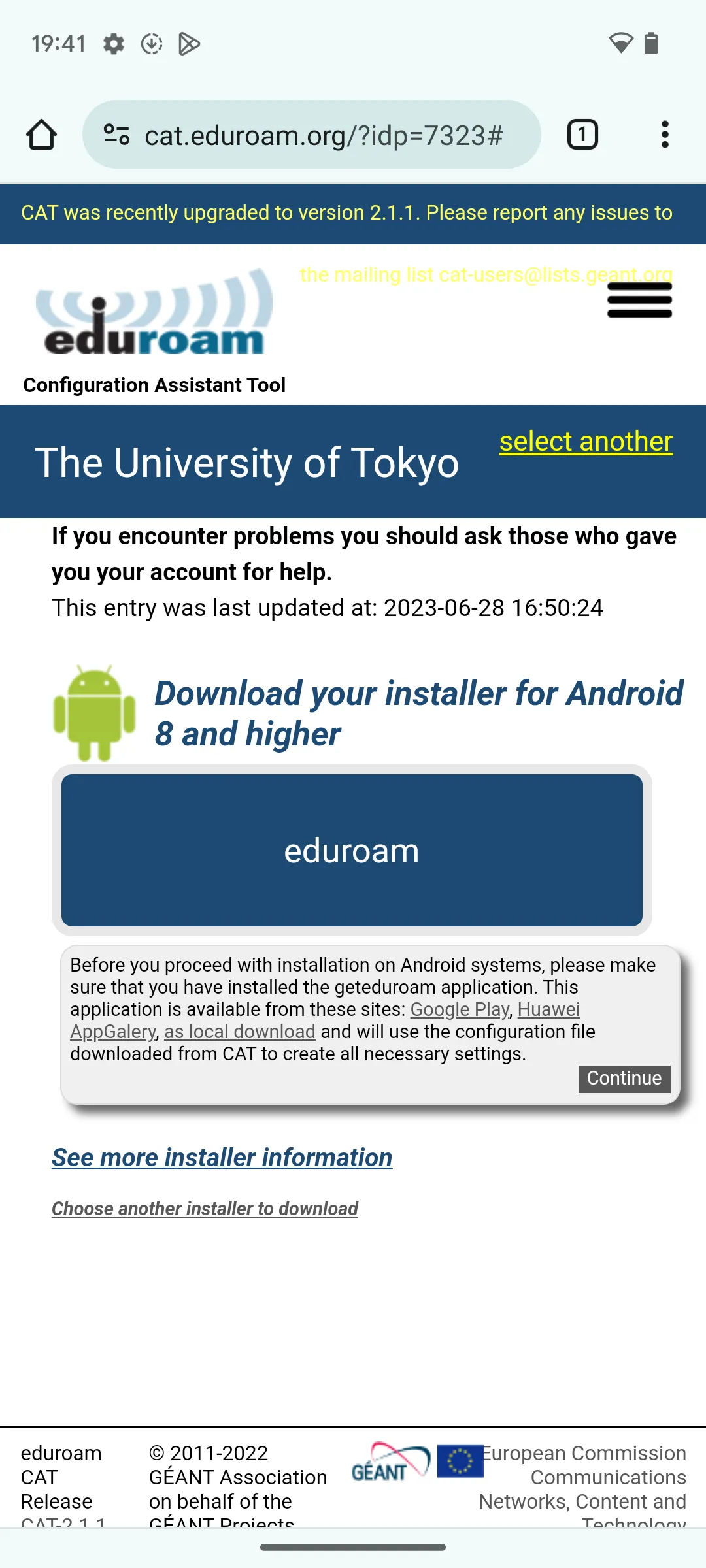Screen dimensions: 706x1568
Task: Go to the browser home page
Action: click(x=41, y=135)
